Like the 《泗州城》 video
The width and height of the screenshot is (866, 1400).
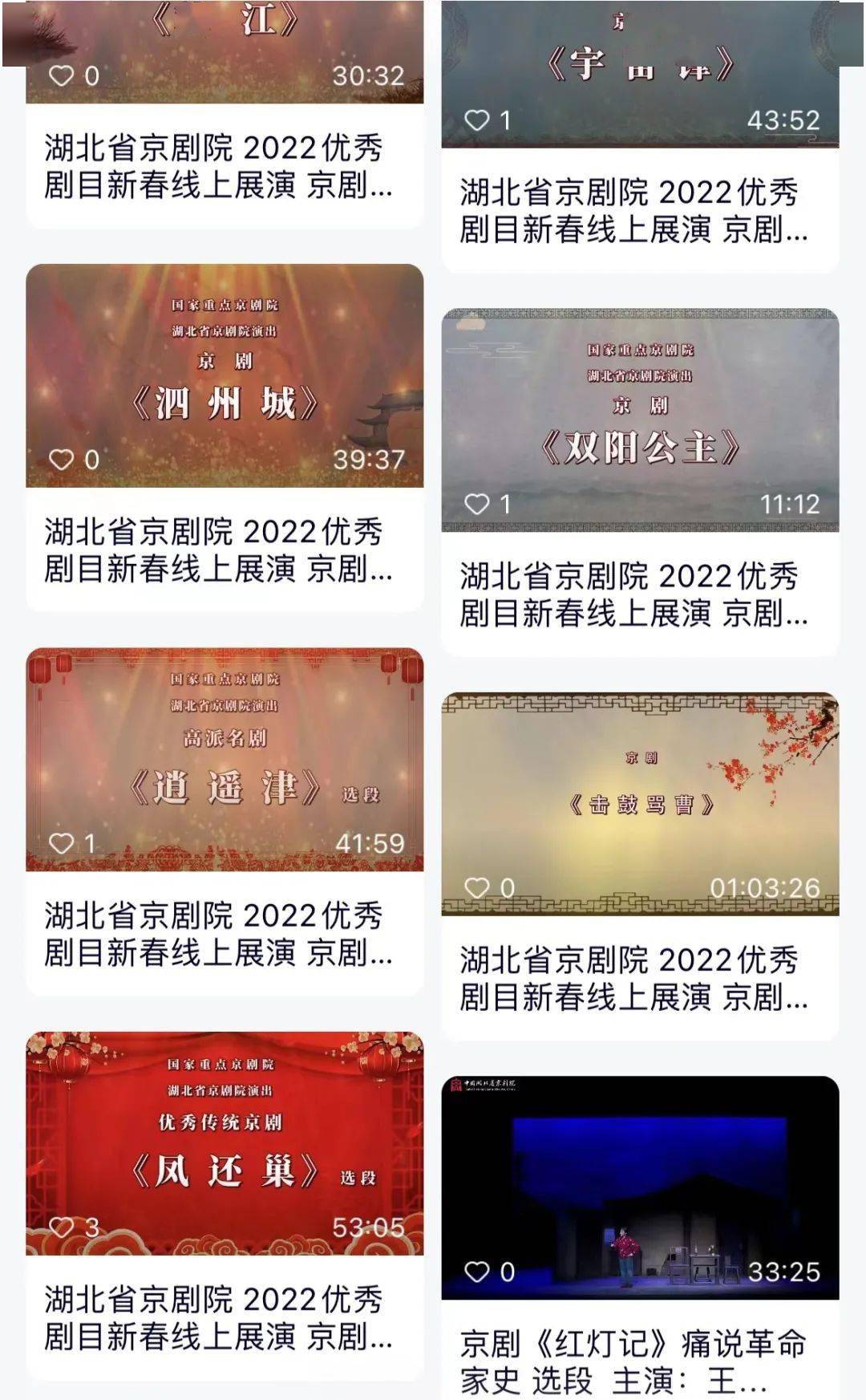coord(62,459)
